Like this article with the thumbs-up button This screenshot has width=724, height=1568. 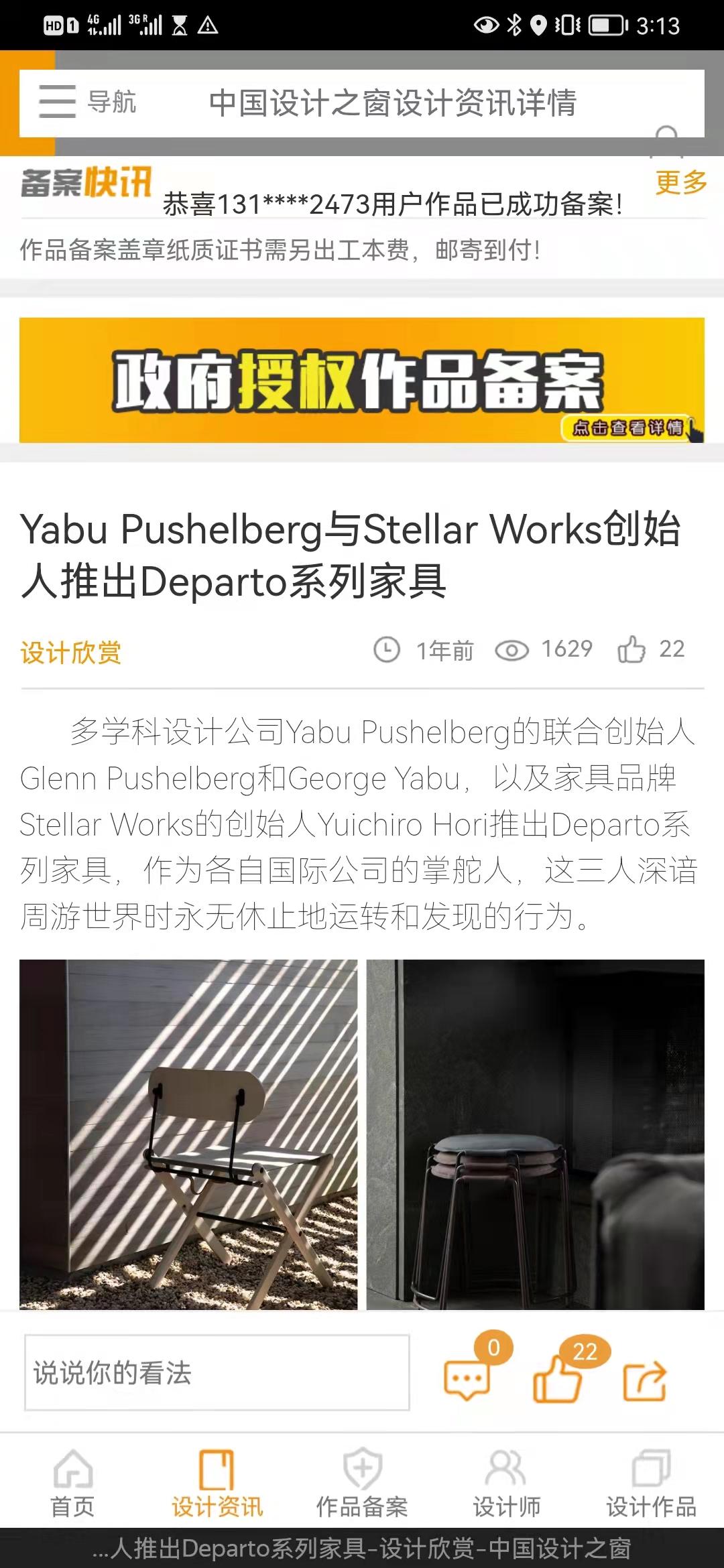[x=557, y=1379]
